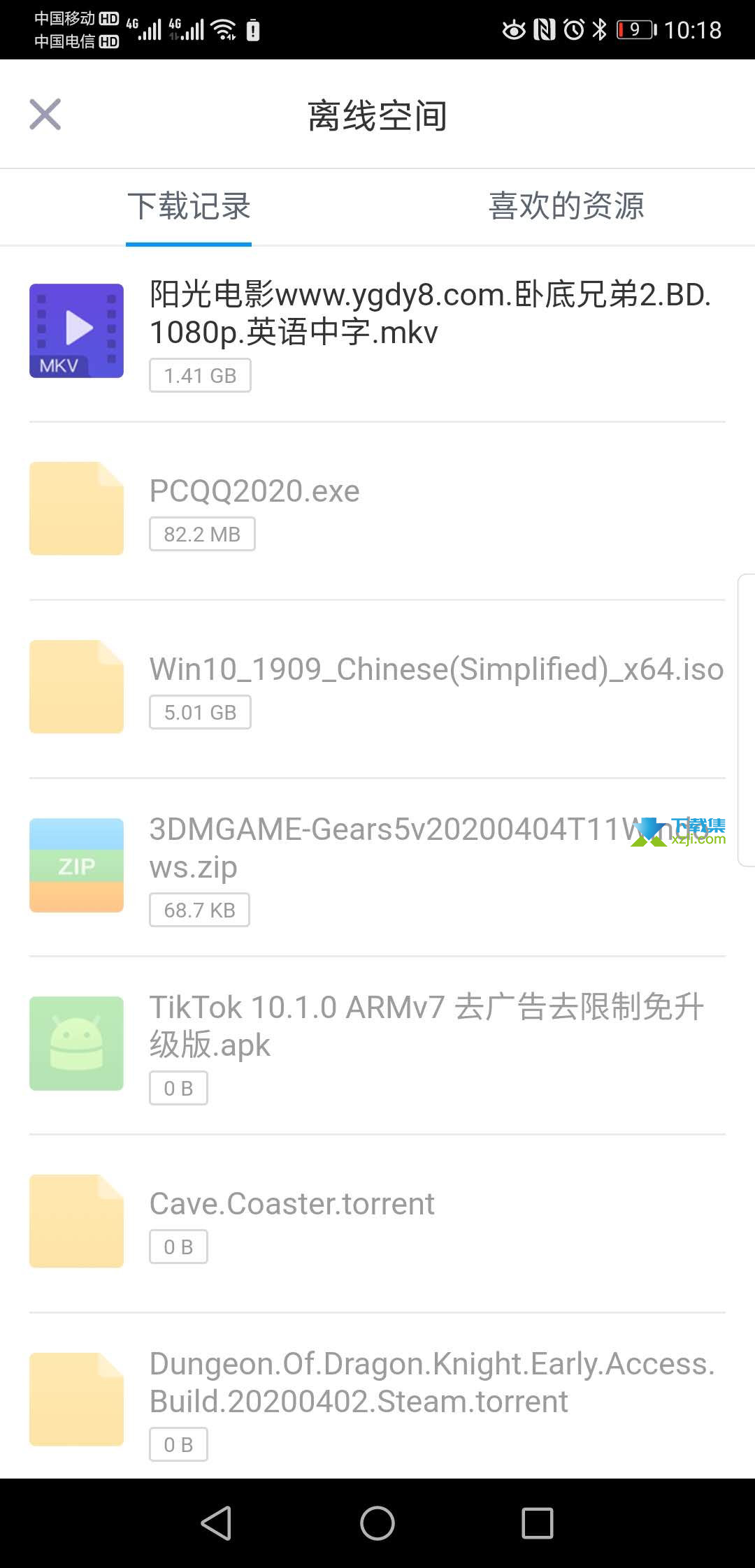Screen dimensions: 755x1568
Task: Go to the home screen
Action: click(x=377, y=1523)
